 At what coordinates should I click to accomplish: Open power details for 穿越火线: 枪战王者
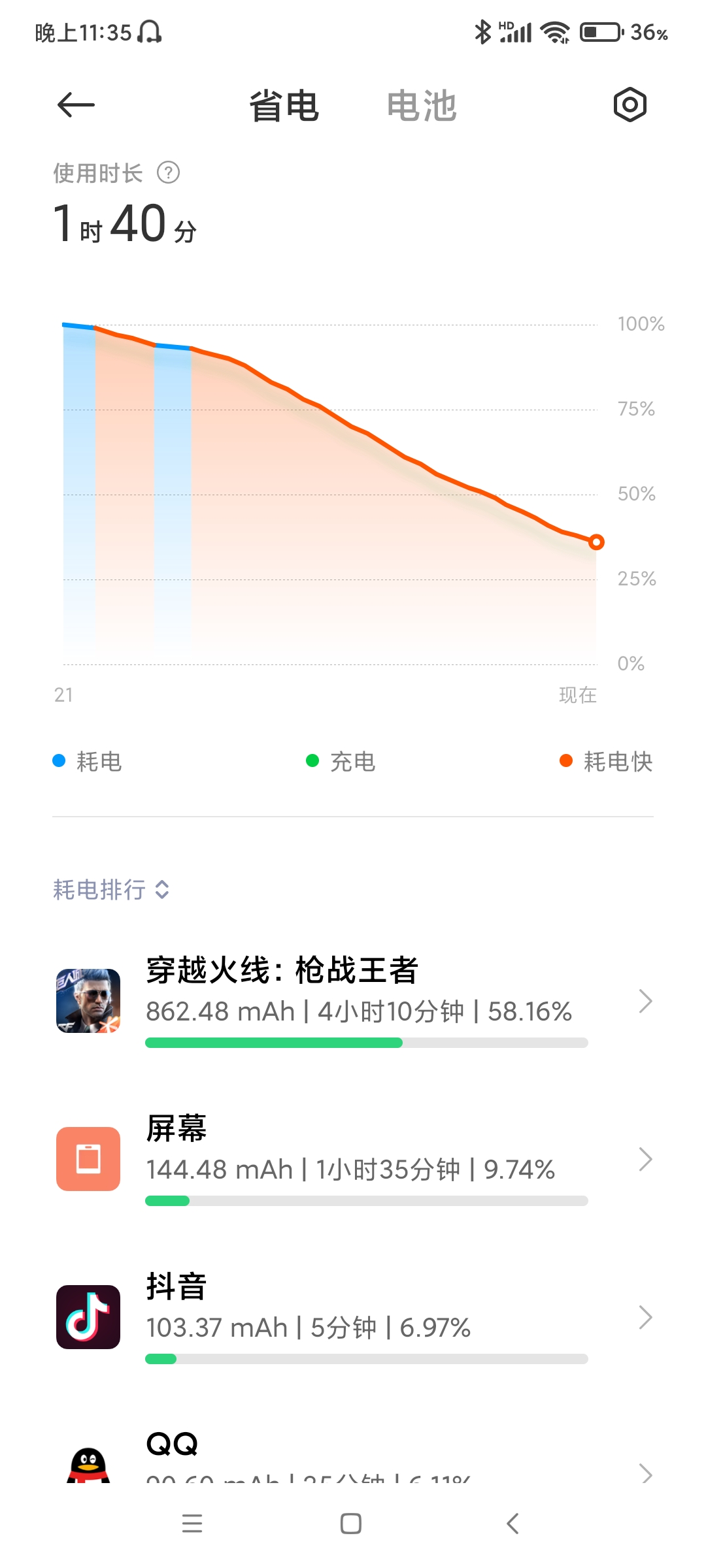pos(353,1001)
